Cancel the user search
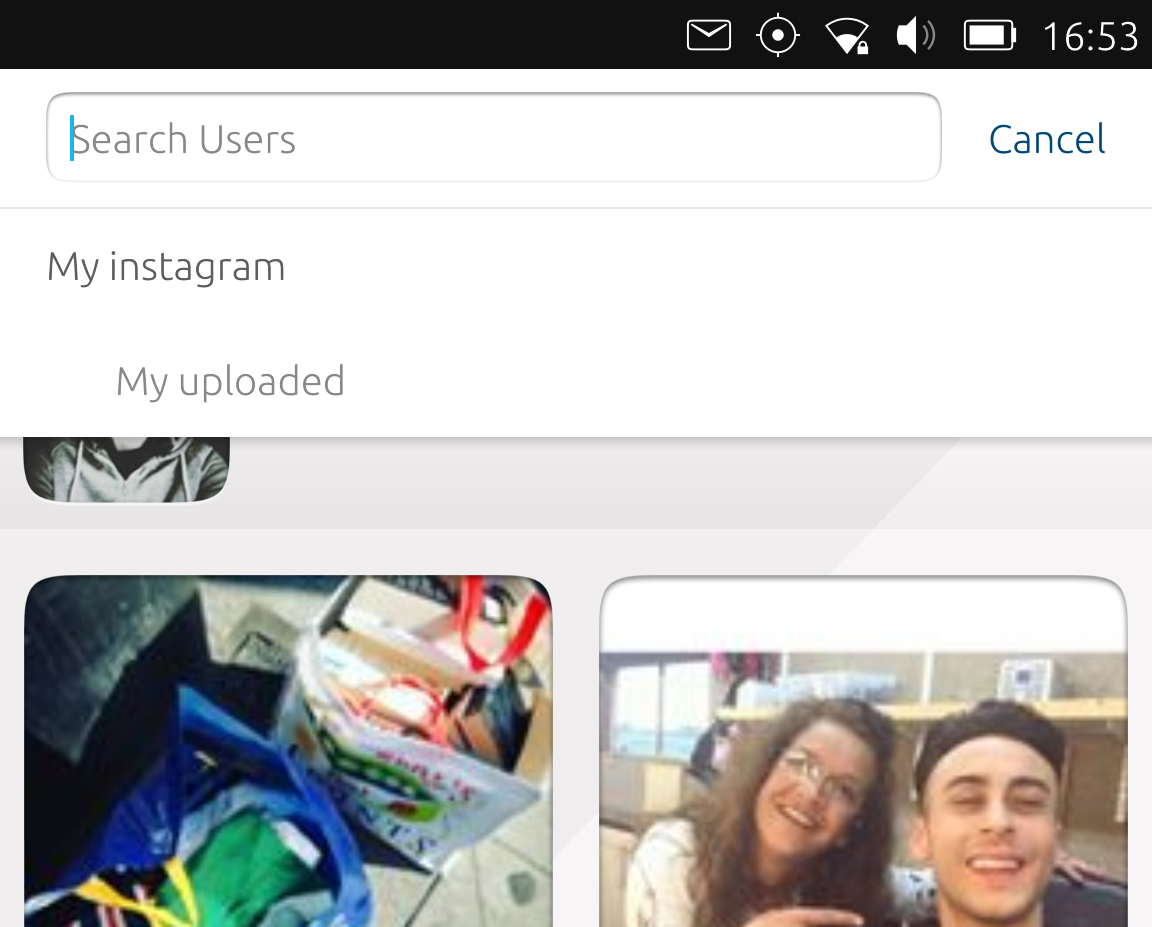 1046,139
